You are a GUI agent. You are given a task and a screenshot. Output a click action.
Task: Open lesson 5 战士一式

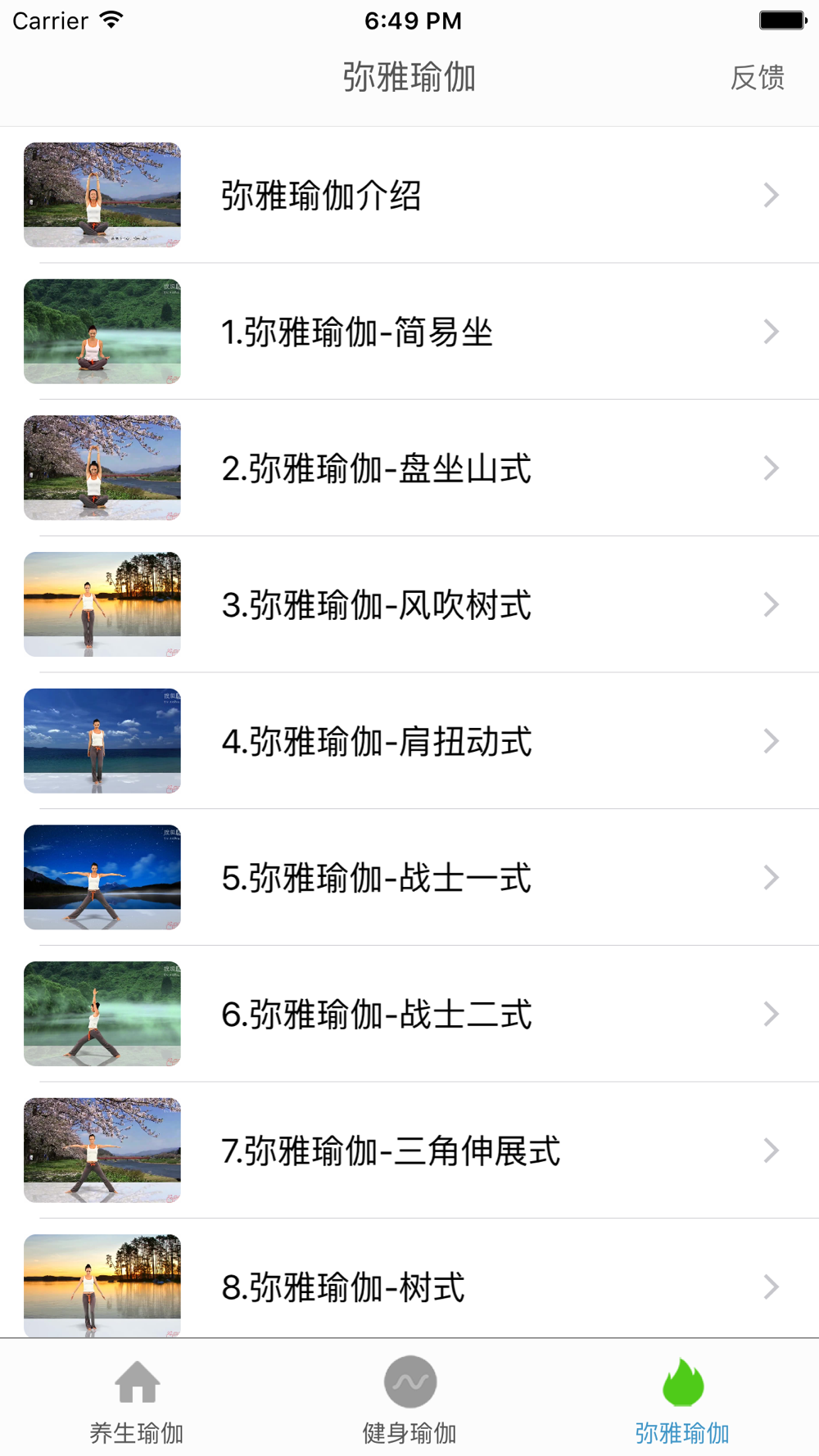point(409,878)
